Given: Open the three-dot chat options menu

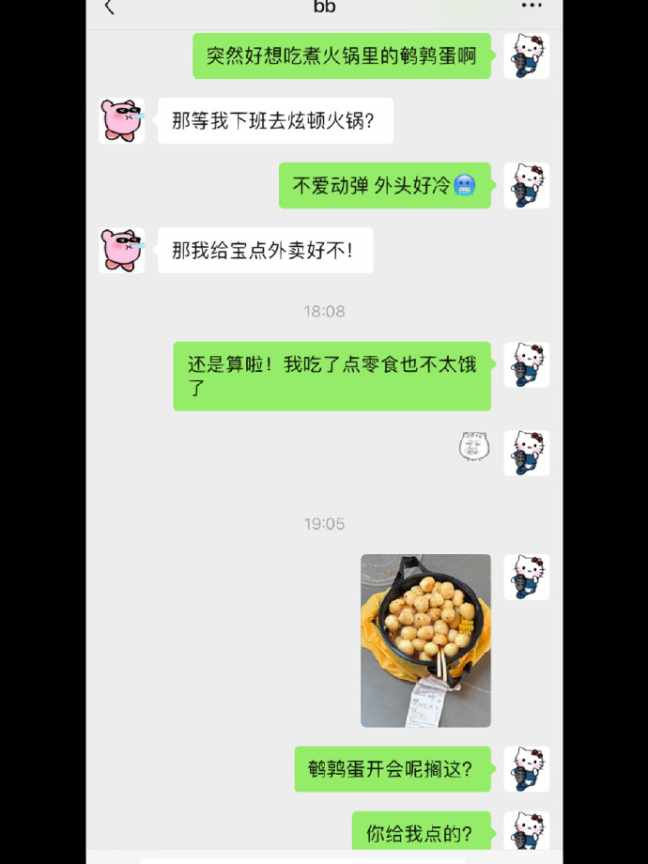Looking at the screenshot, I should coord(531,6).
